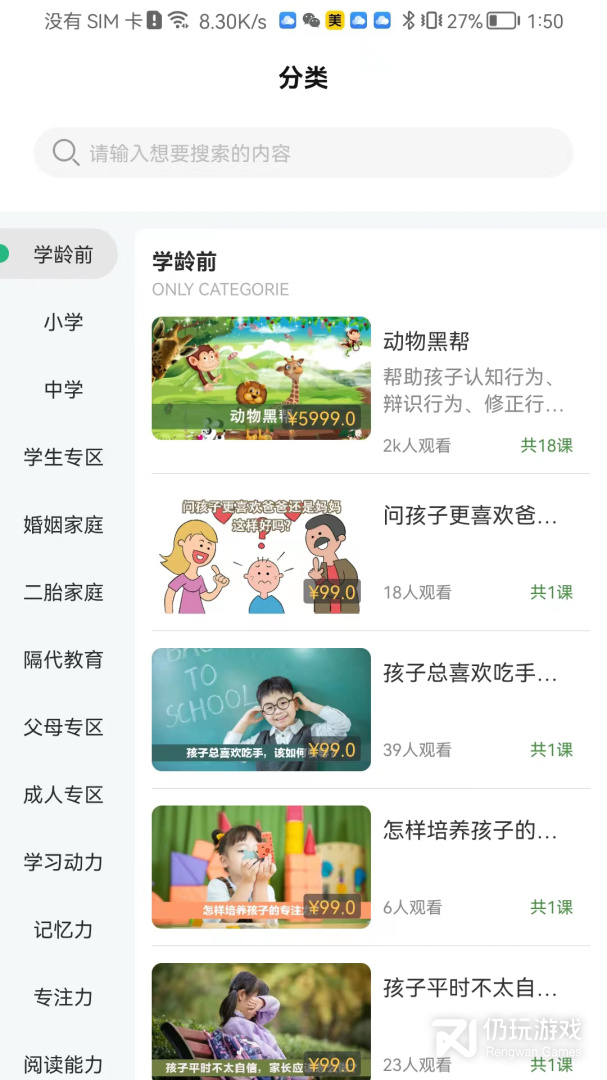
Task: Open the 问孩子更喜欢爸 course
Action: pos(370,552)
